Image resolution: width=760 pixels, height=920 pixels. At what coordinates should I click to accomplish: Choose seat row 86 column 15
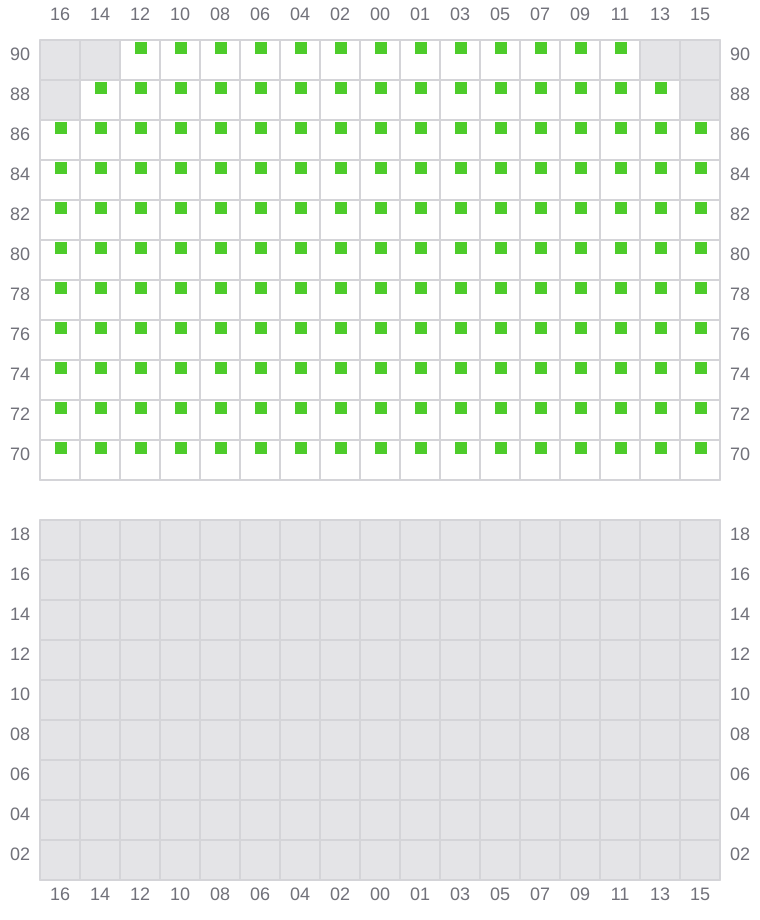pos(701,128)
